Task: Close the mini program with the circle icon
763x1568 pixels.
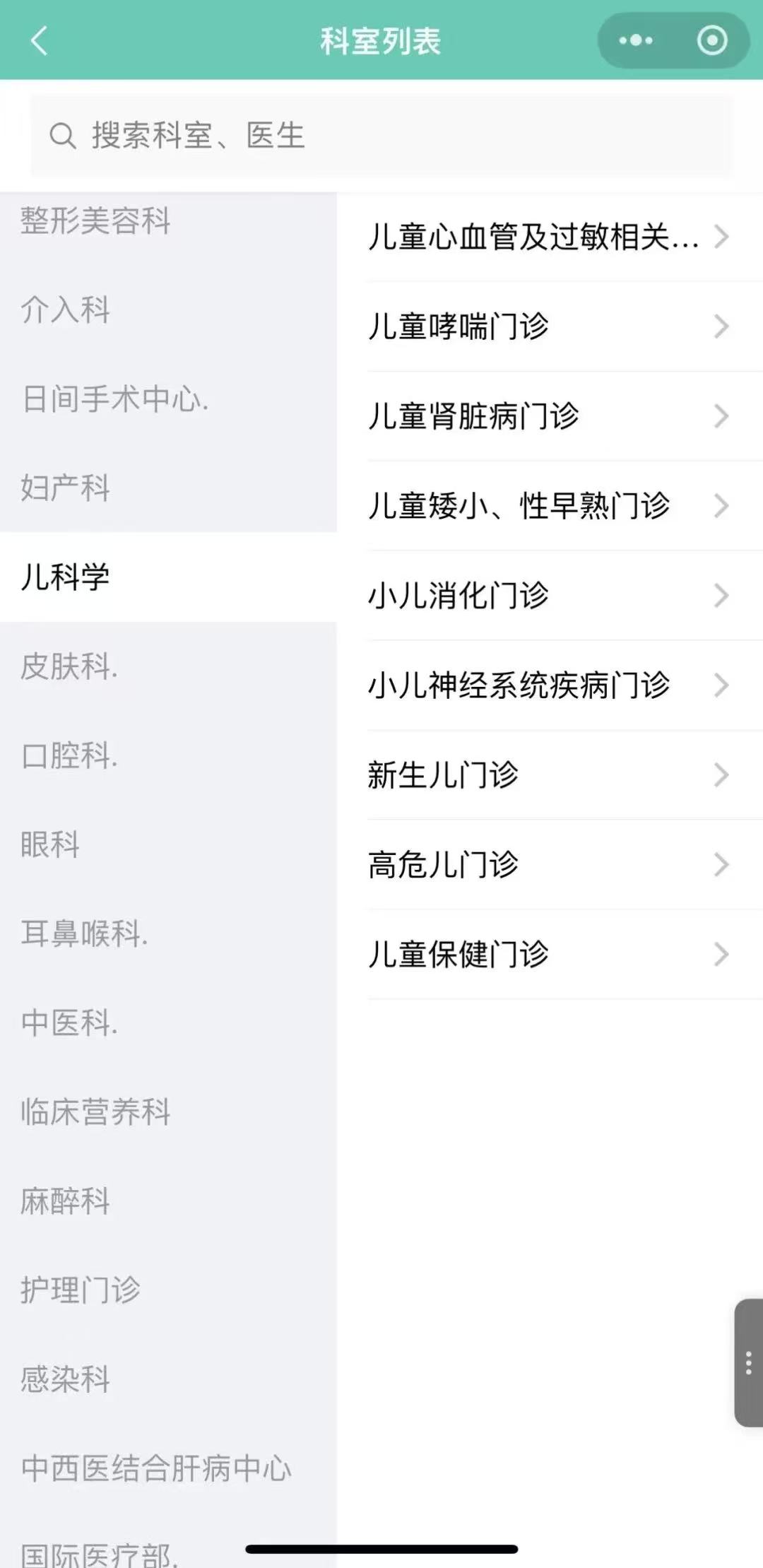Action: pos(711,41)
